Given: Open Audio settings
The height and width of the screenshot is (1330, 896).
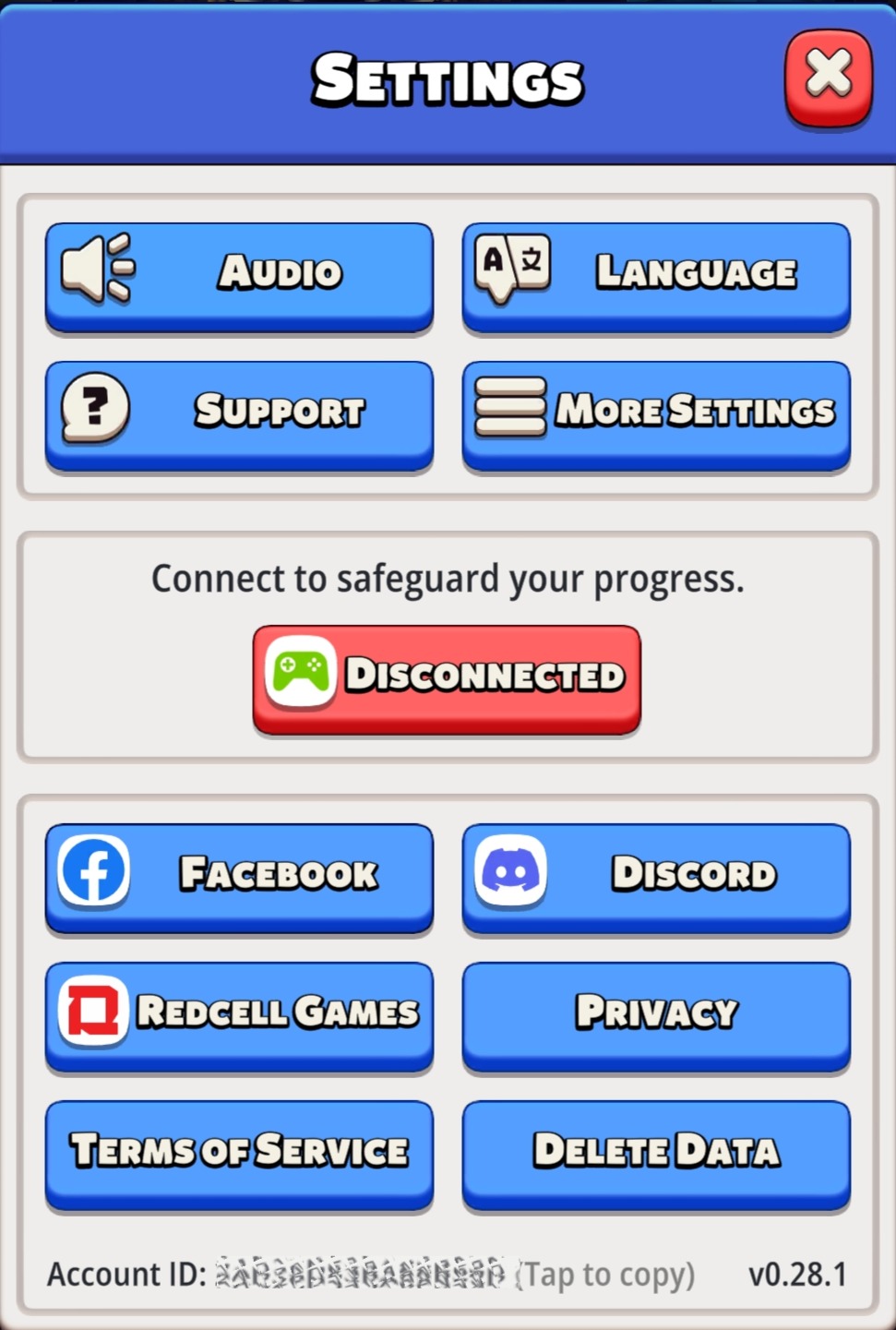Looking at the screenshot, I should (239, 274).
